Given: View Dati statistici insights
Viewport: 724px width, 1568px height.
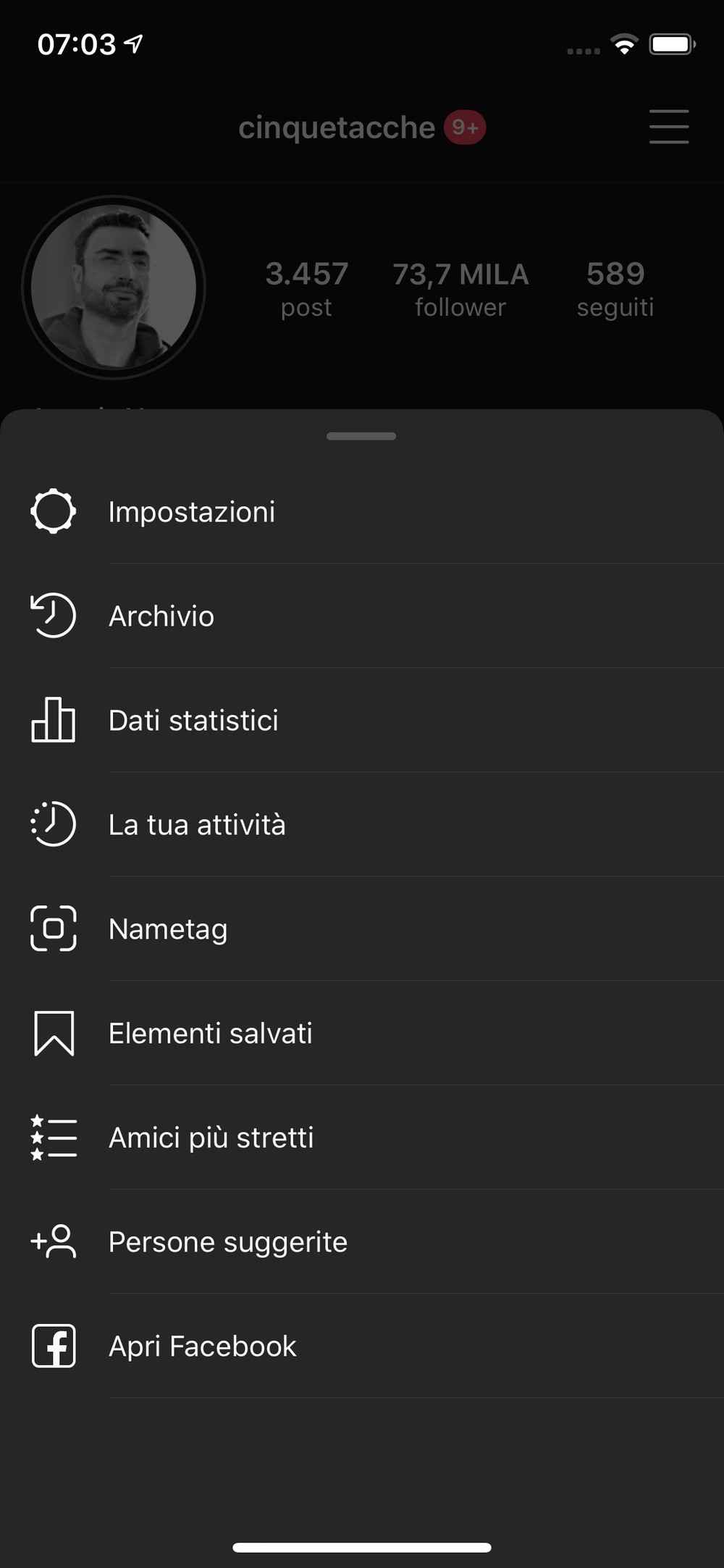Looking at the screenshot, I should point(362,721).
